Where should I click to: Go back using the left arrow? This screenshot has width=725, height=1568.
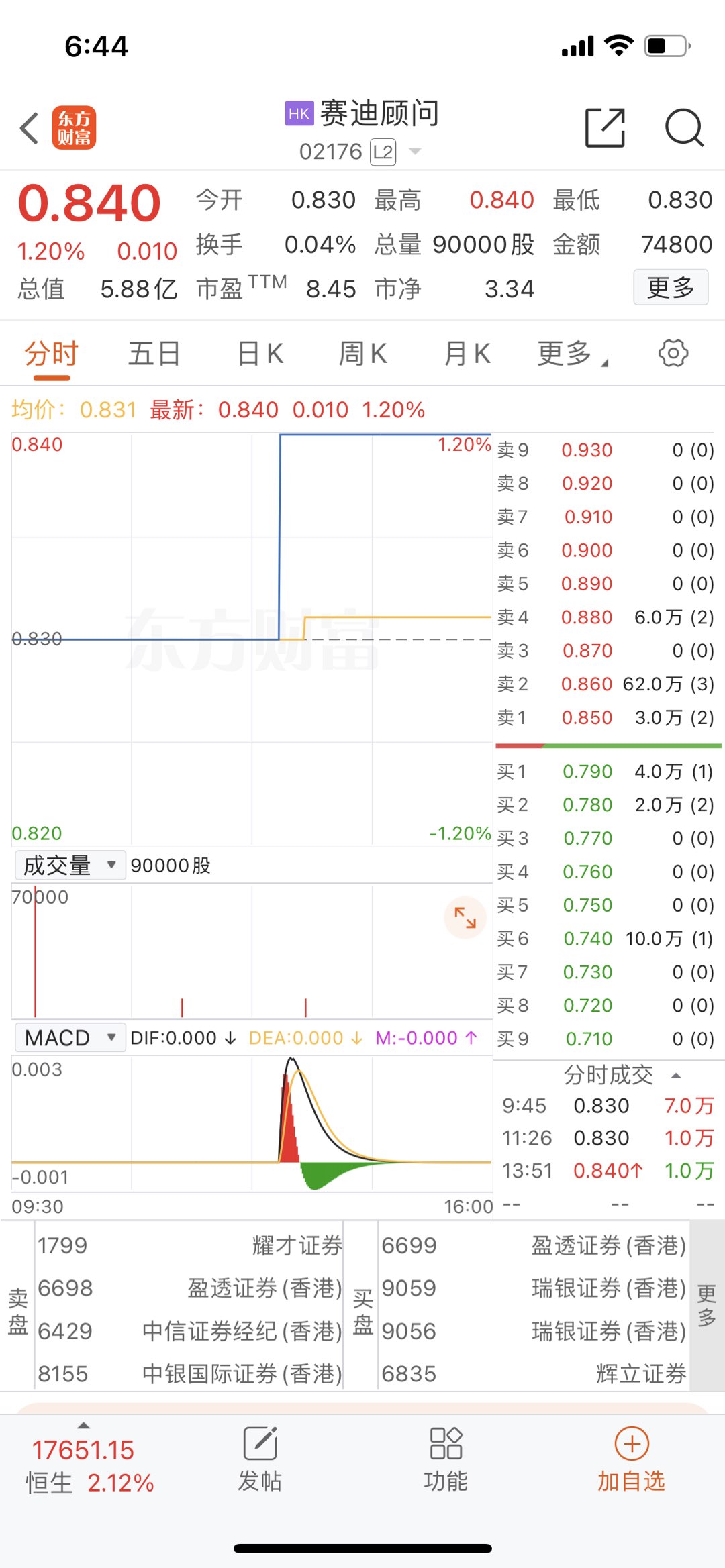30,128
